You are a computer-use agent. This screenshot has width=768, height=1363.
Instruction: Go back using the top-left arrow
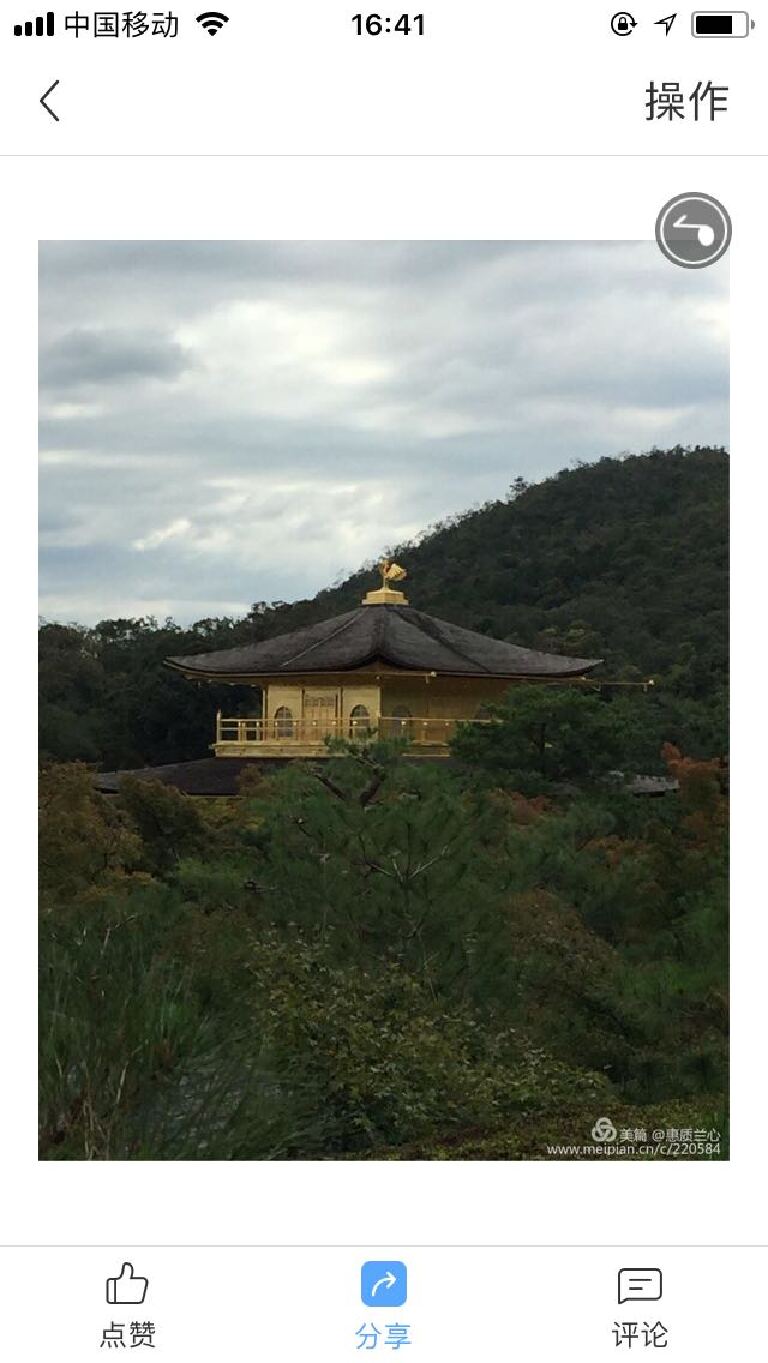coord(50,101)
